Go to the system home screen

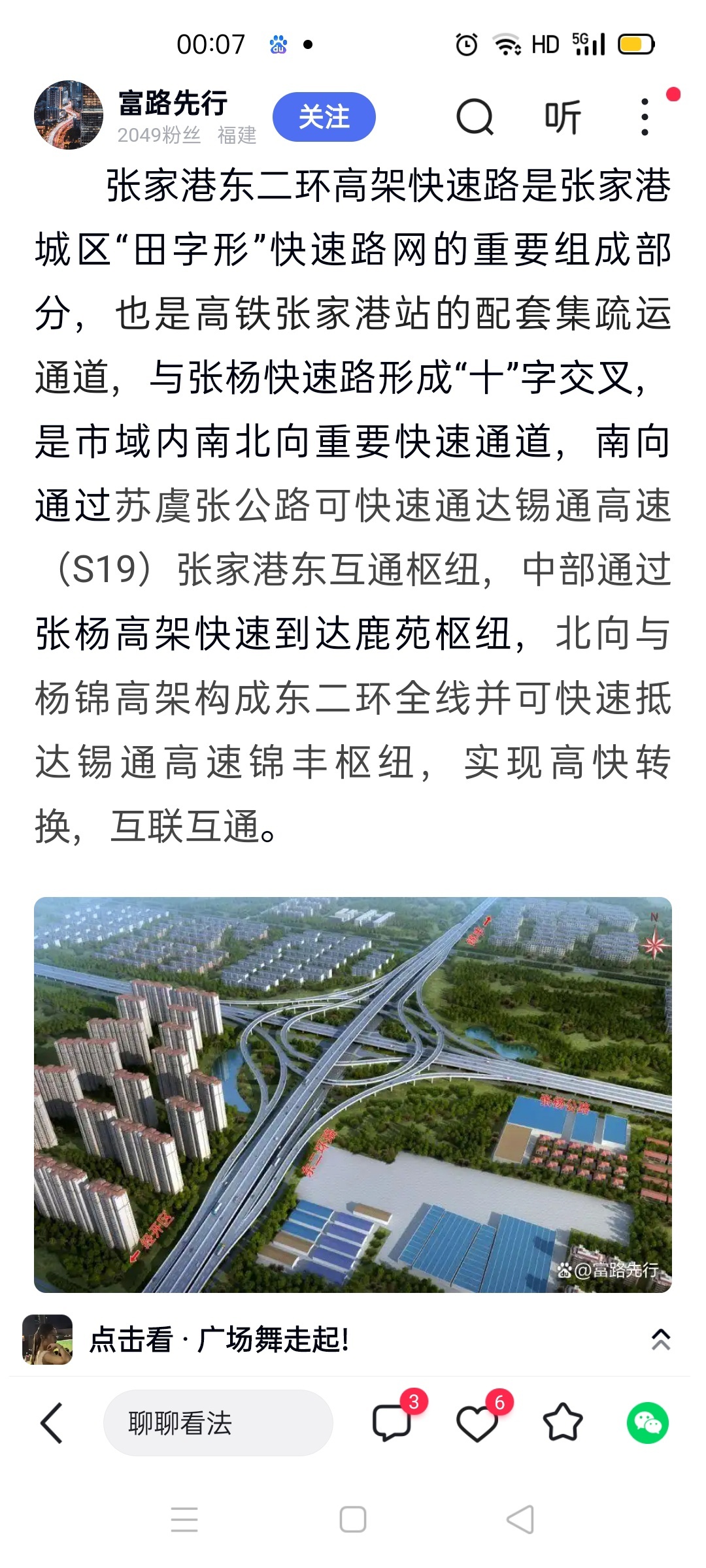click(353, 1520)
